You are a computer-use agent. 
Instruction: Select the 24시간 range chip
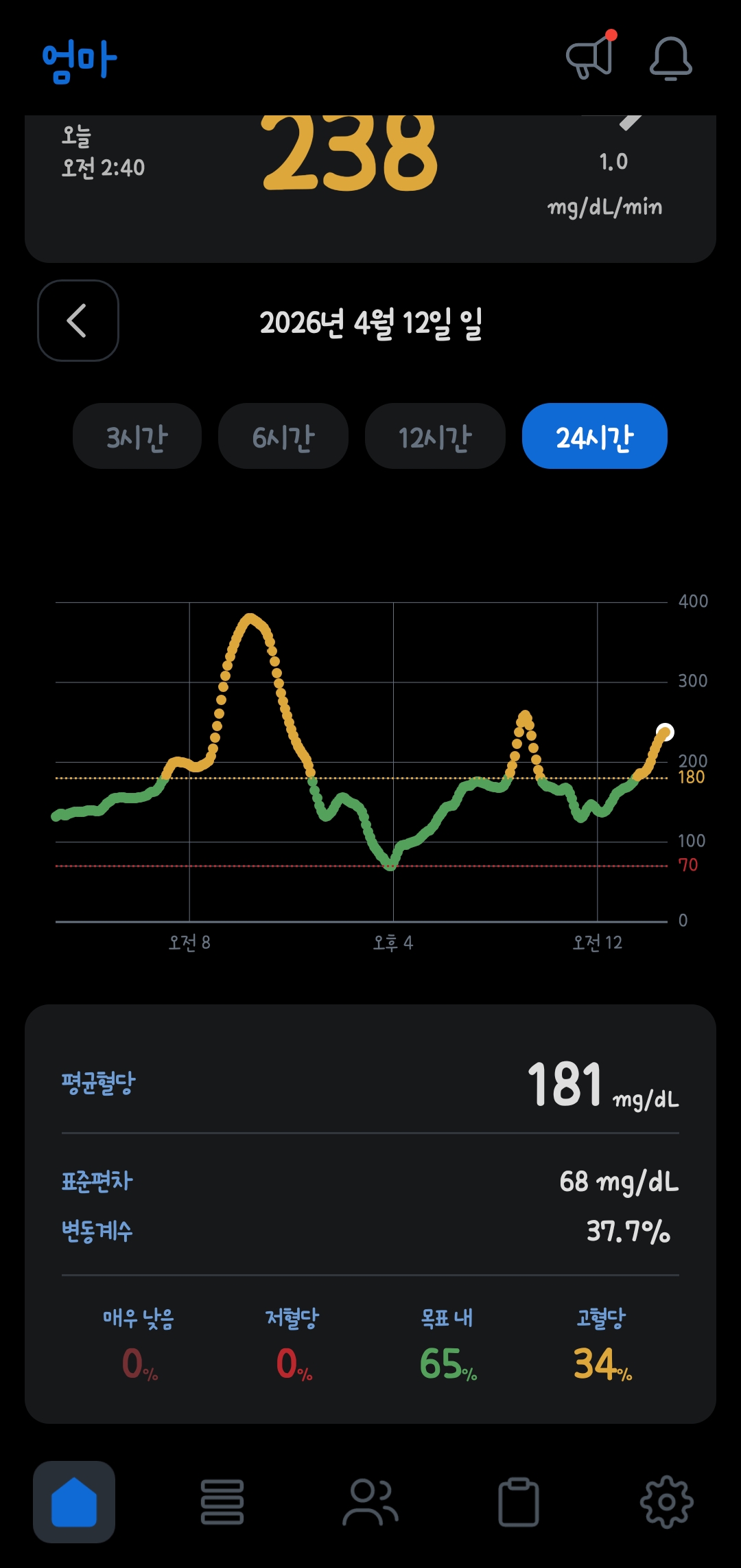coord(594,437)
